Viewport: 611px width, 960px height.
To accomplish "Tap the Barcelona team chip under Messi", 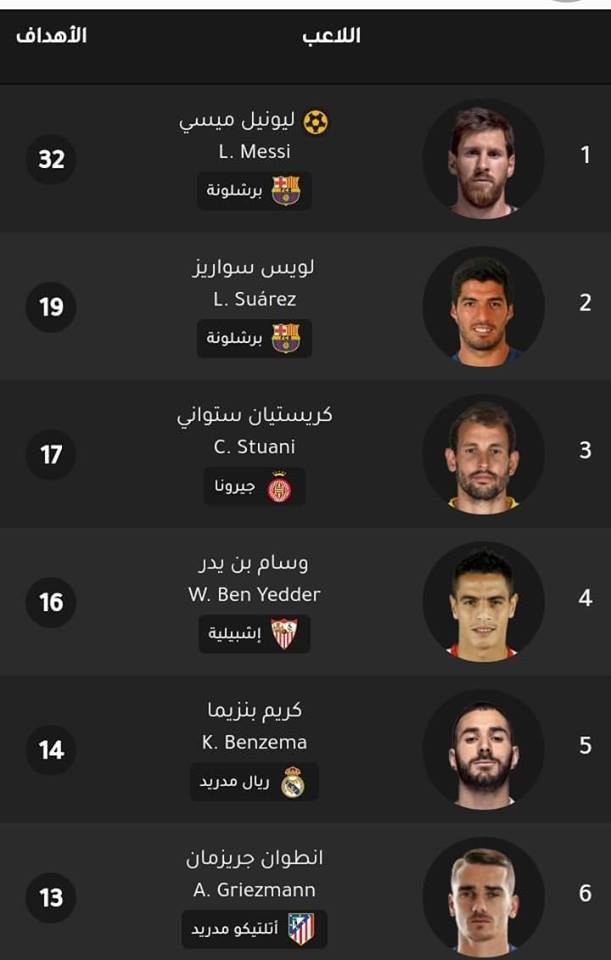I will pyautogui.click(x=254, y=190).
